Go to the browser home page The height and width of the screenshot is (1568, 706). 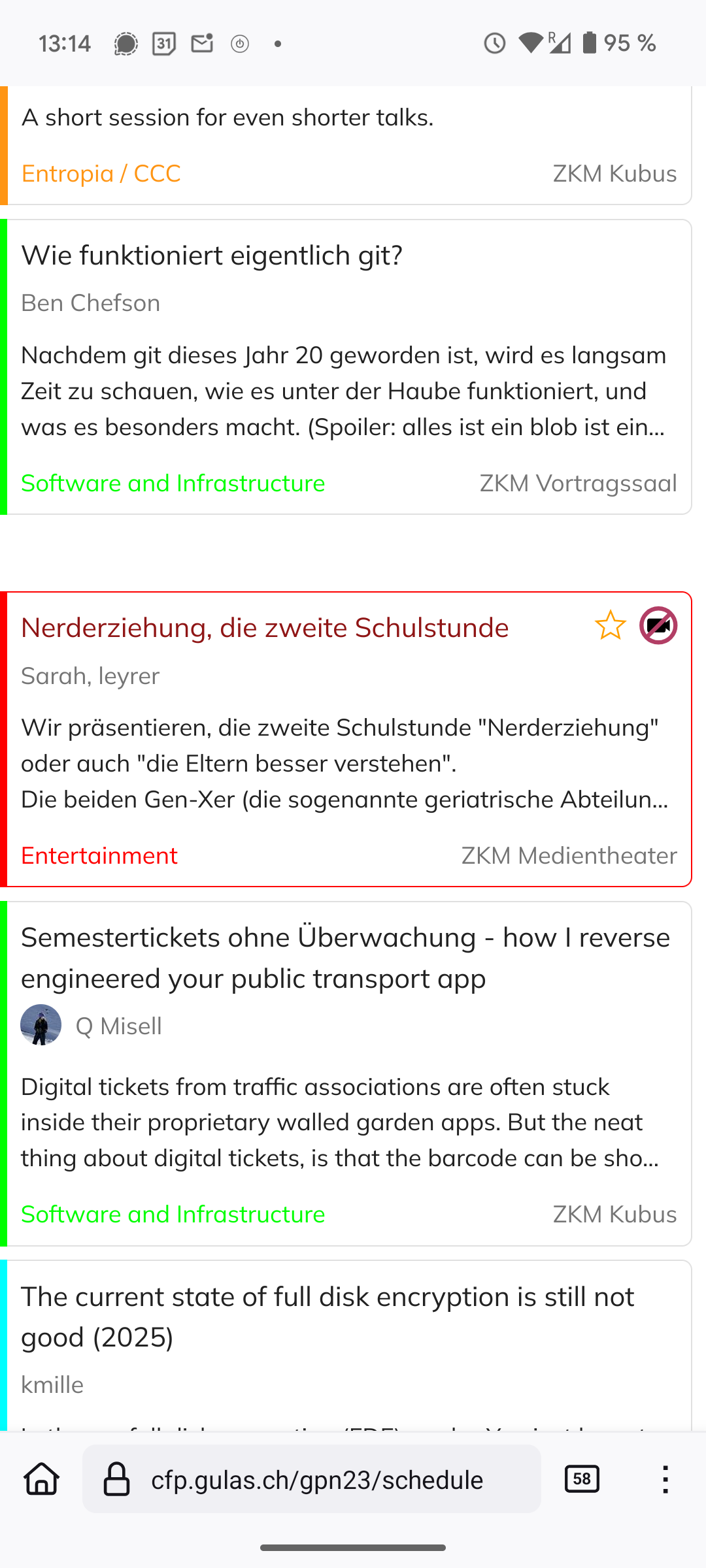42,1478
